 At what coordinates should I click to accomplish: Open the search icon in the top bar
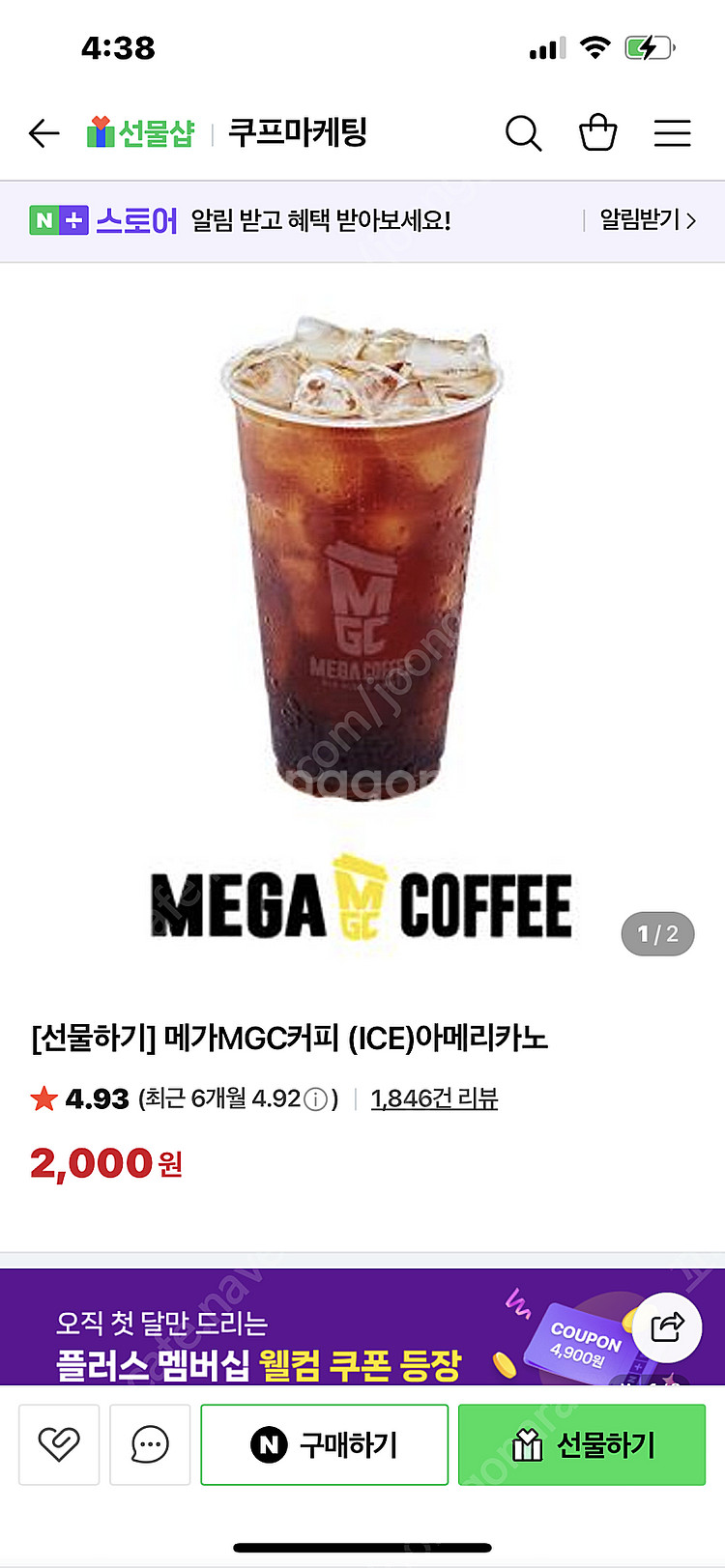524,133
